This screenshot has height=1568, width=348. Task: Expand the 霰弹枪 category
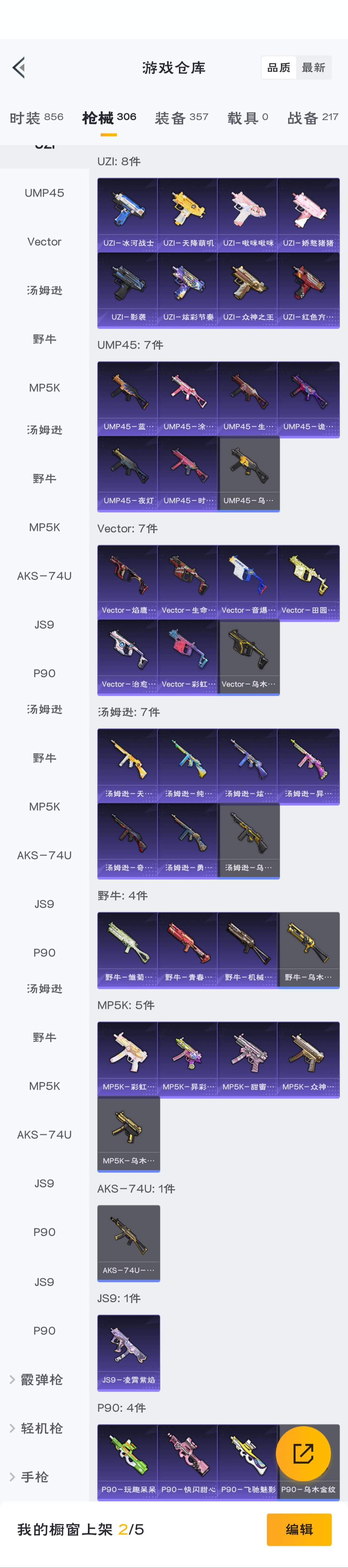41,1379
